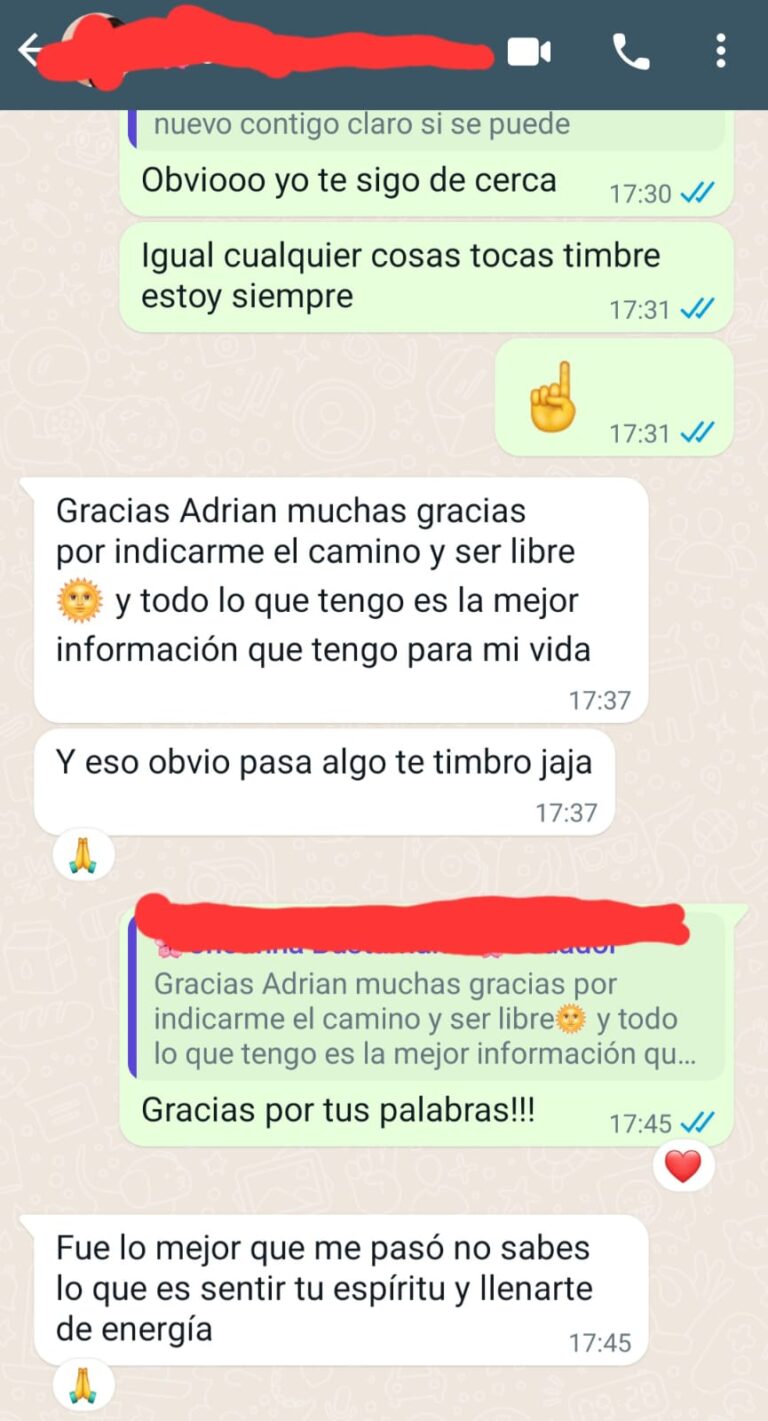This screenshot has width=768, height=1421.
Task: Start a voice call with this contact
Action: coord(630,52)
